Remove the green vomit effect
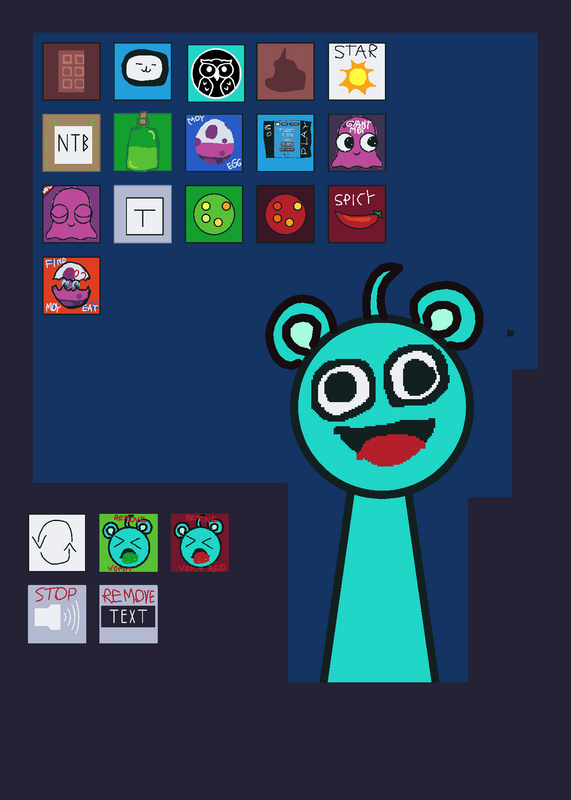This screenshot has width=571, height=800. click(128, 543)
